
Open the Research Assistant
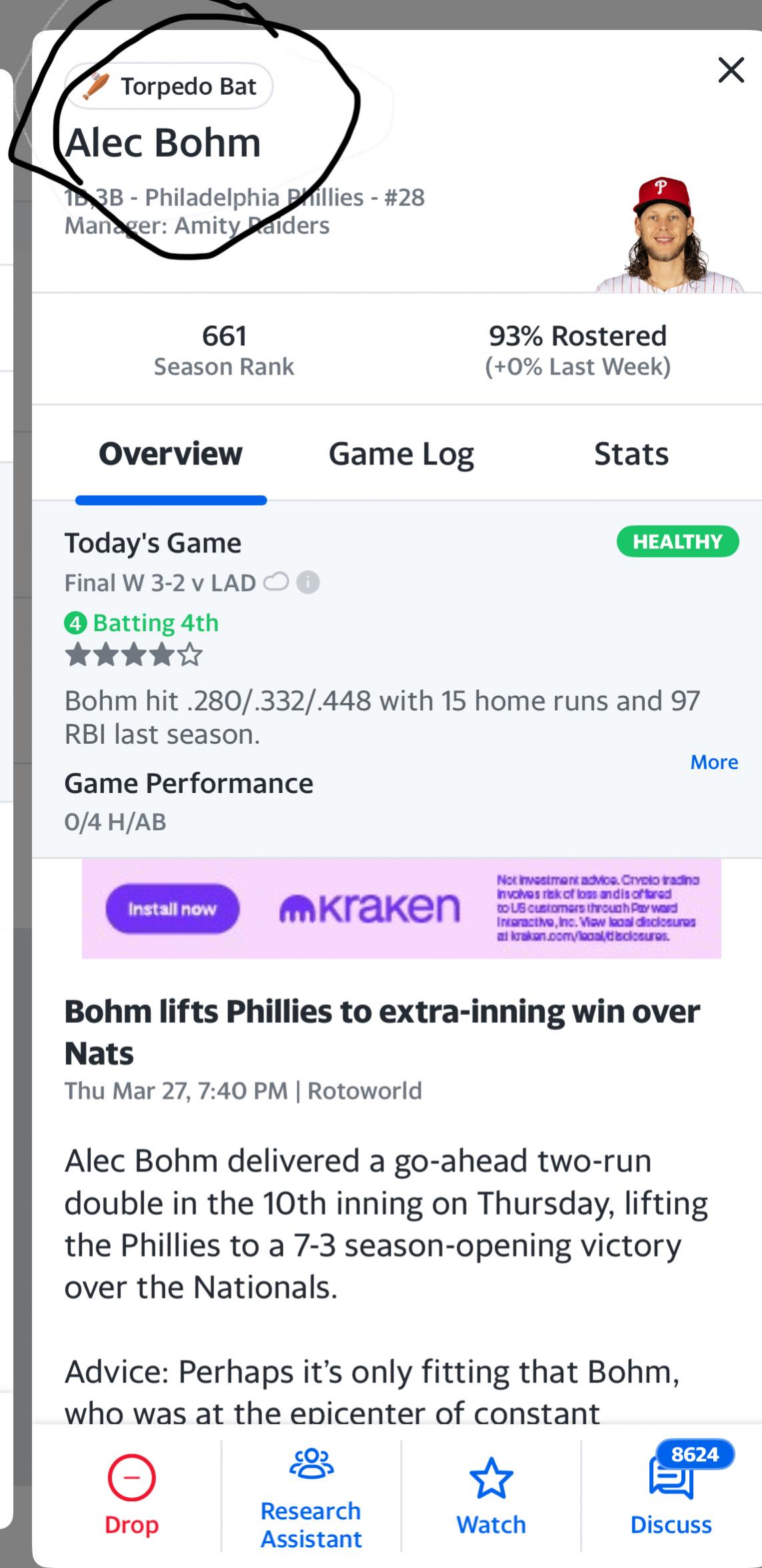tap(311, 1496)
